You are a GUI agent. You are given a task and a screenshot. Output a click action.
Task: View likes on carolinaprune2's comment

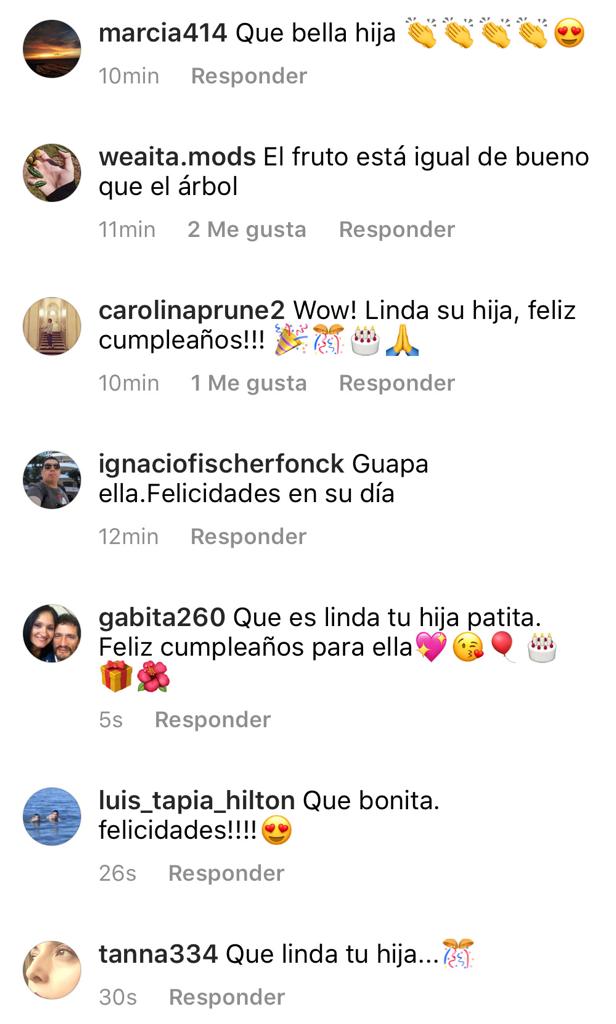248,383
